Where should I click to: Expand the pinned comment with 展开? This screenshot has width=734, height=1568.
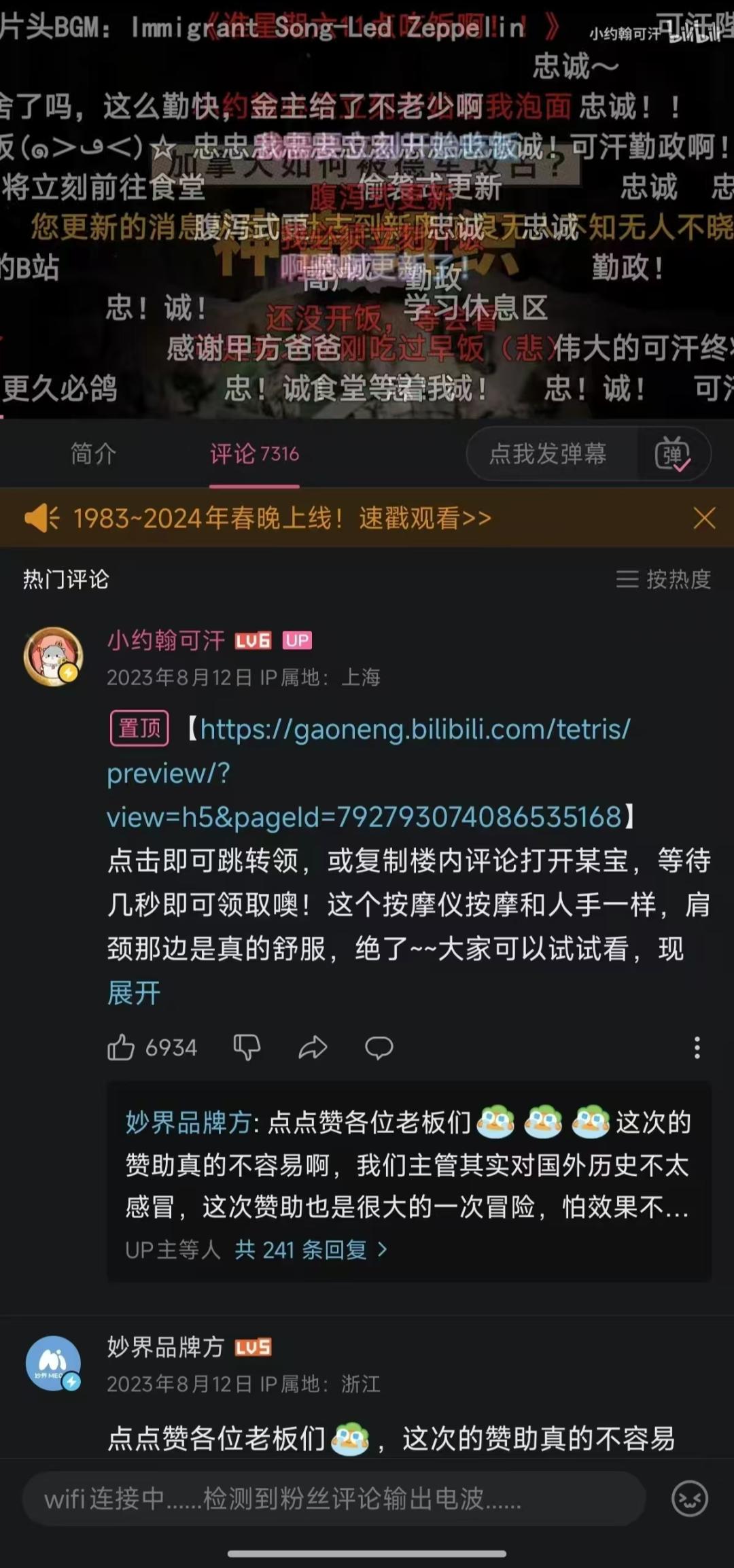134,992
